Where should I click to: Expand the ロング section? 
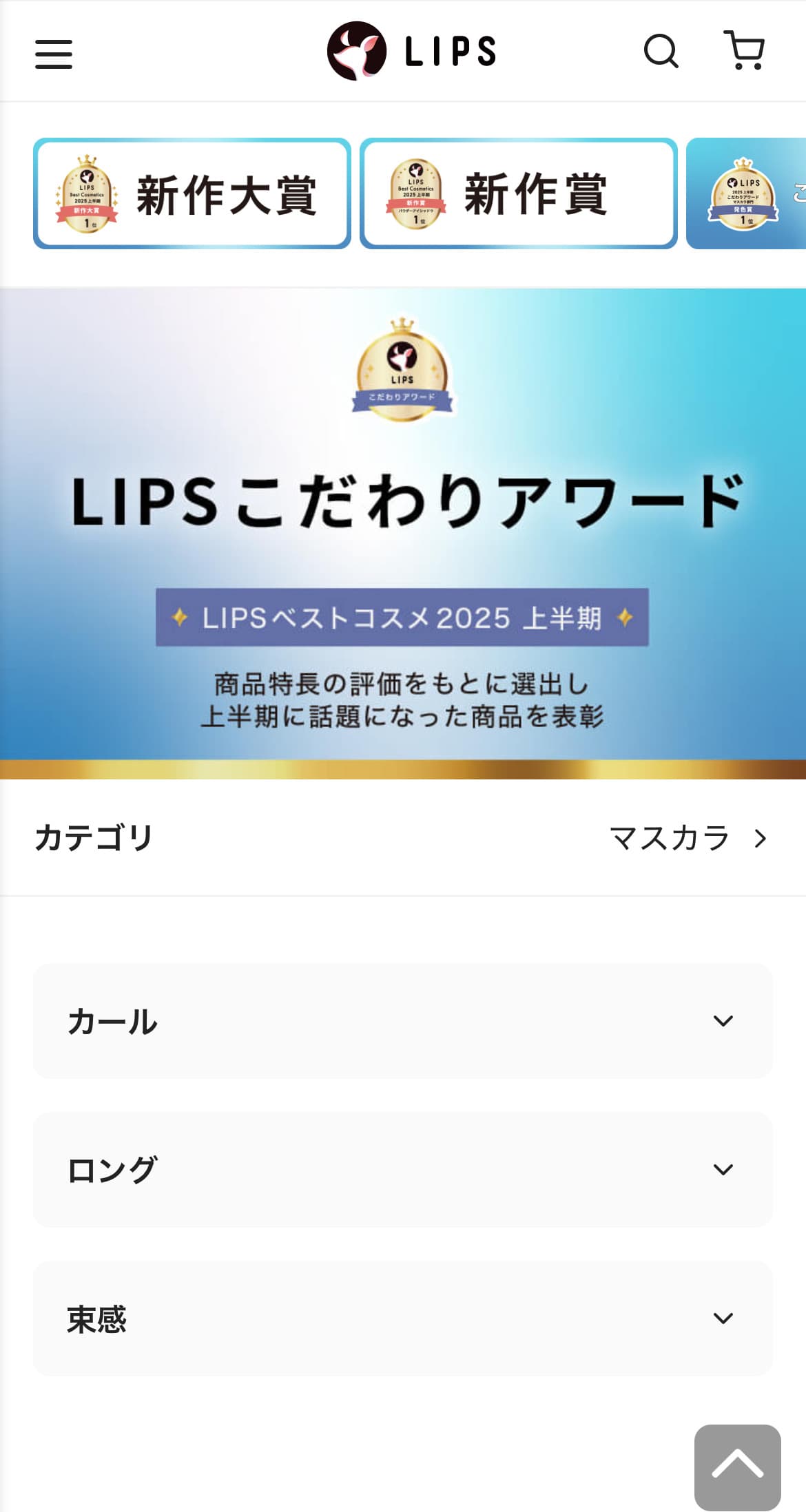402,1170
